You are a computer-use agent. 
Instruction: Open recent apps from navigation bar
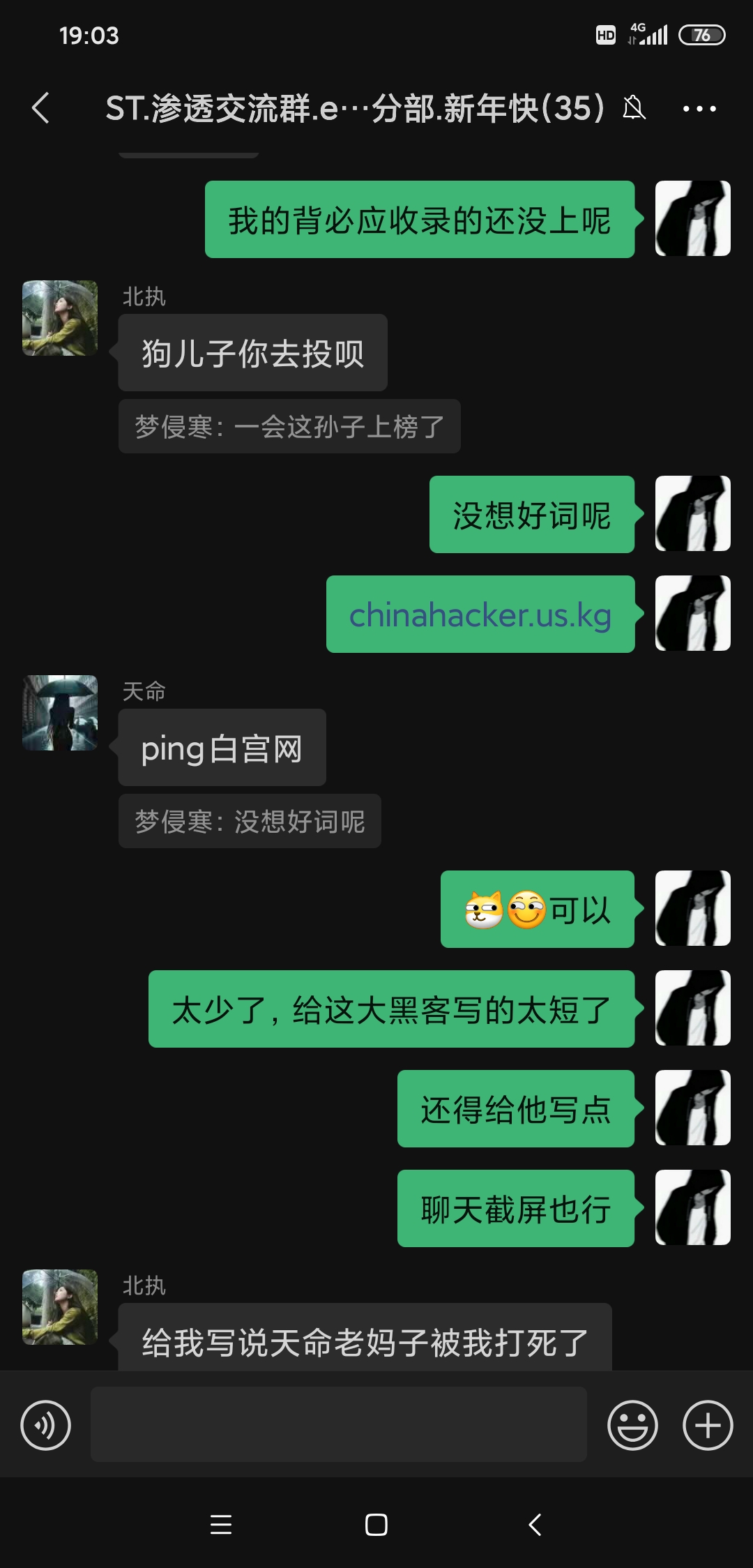click(x=220, y=1525)
